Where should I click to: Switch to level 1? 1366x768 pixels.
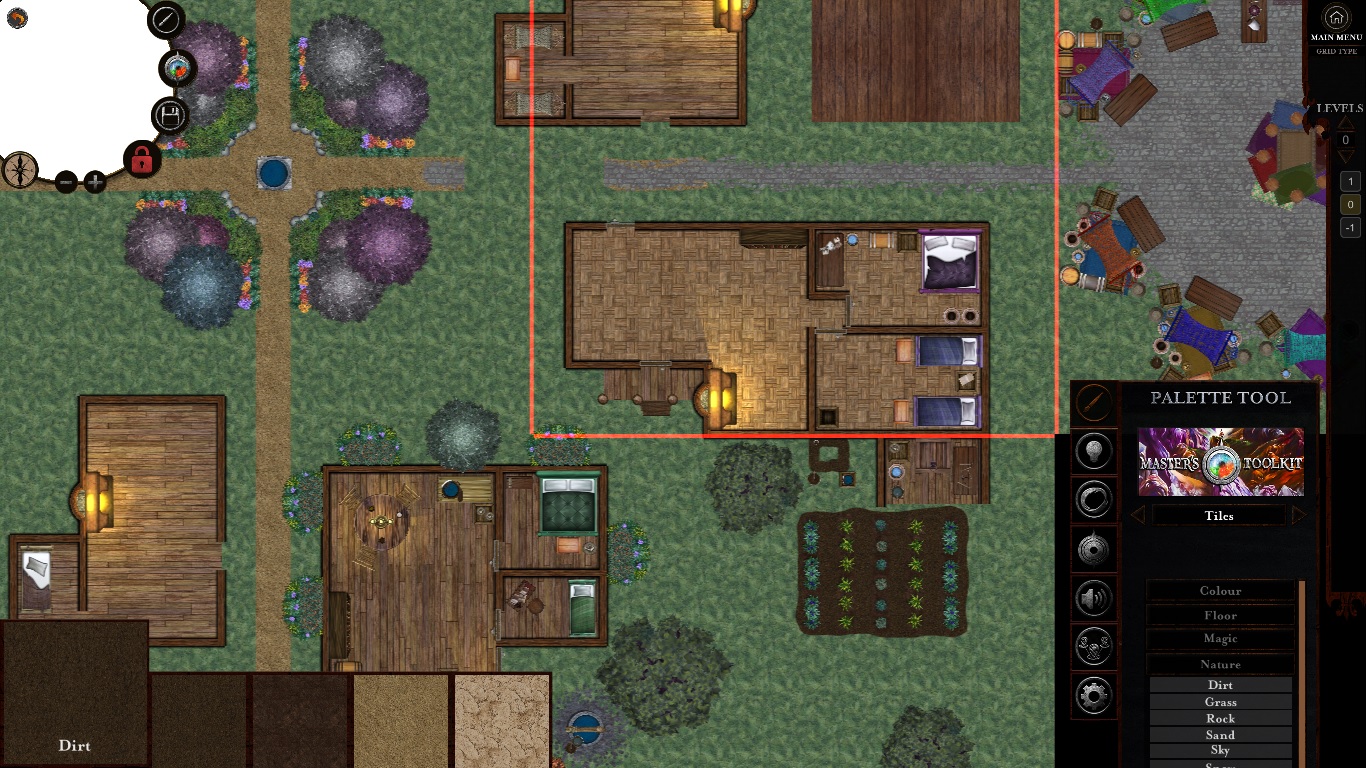(x=1350, y=182)
